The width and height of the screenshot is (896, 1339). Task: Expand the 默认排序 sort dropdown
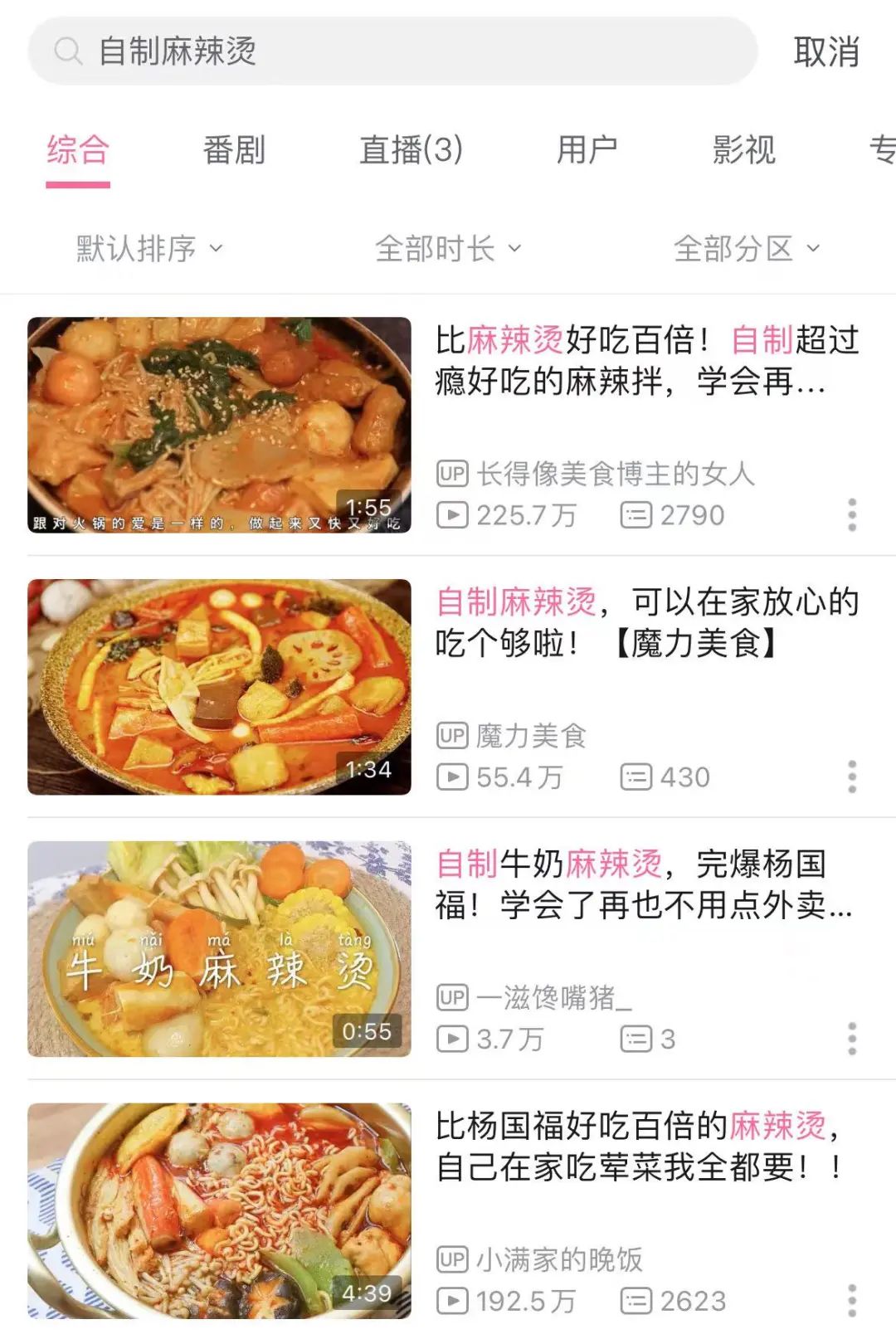(145, 247)
